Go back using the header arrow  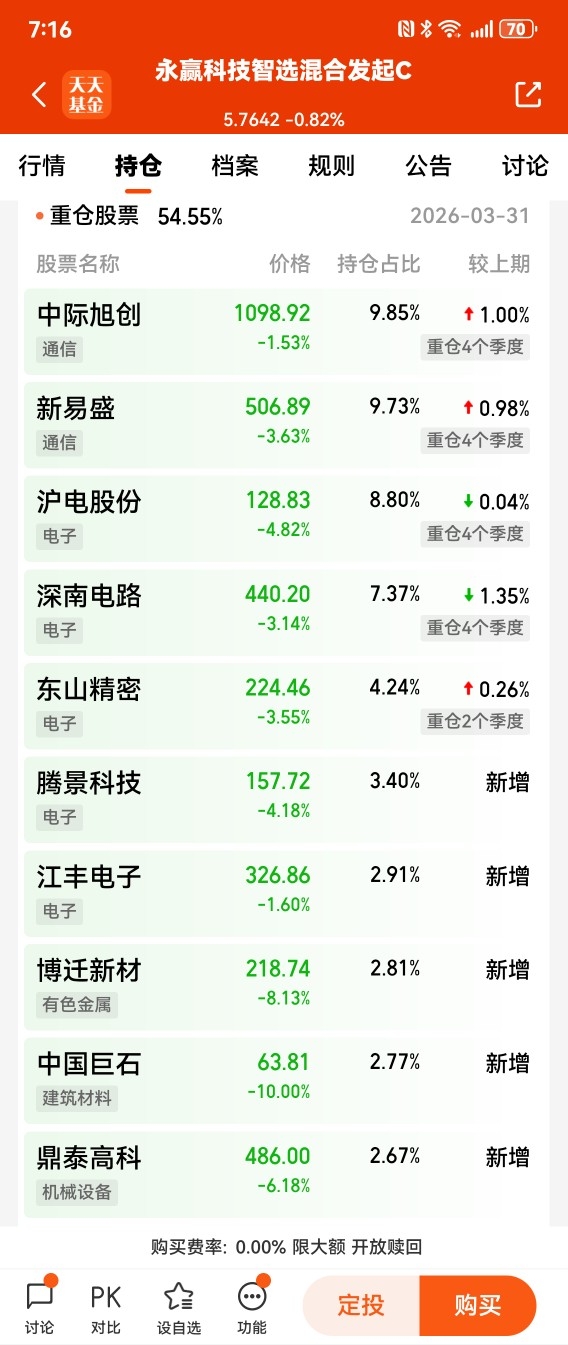[x=39, y=95]
